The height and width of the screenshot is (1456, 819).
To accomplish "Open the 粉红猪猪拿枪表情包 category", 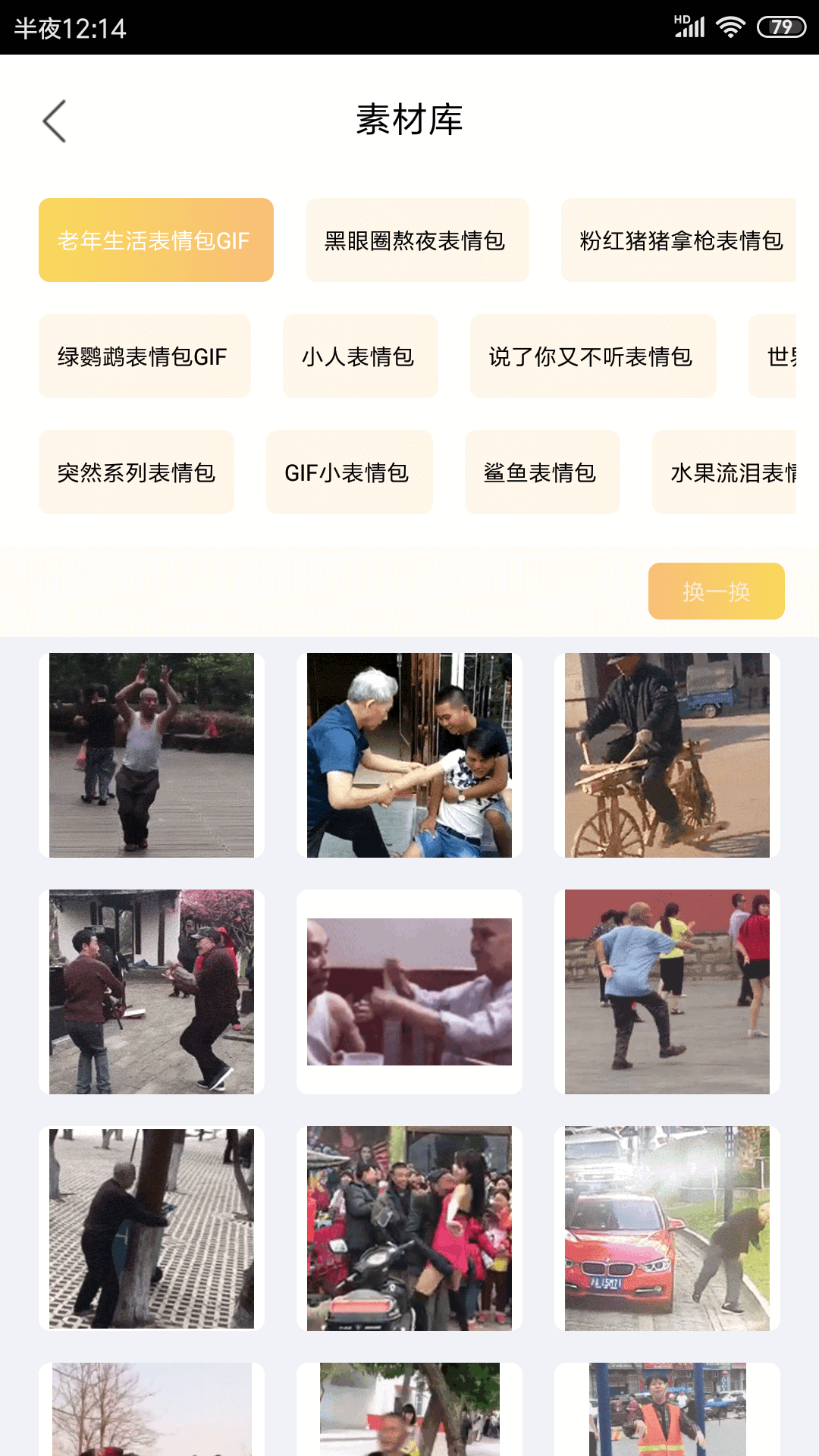I will pyautogui.click(x=679, y=240).
